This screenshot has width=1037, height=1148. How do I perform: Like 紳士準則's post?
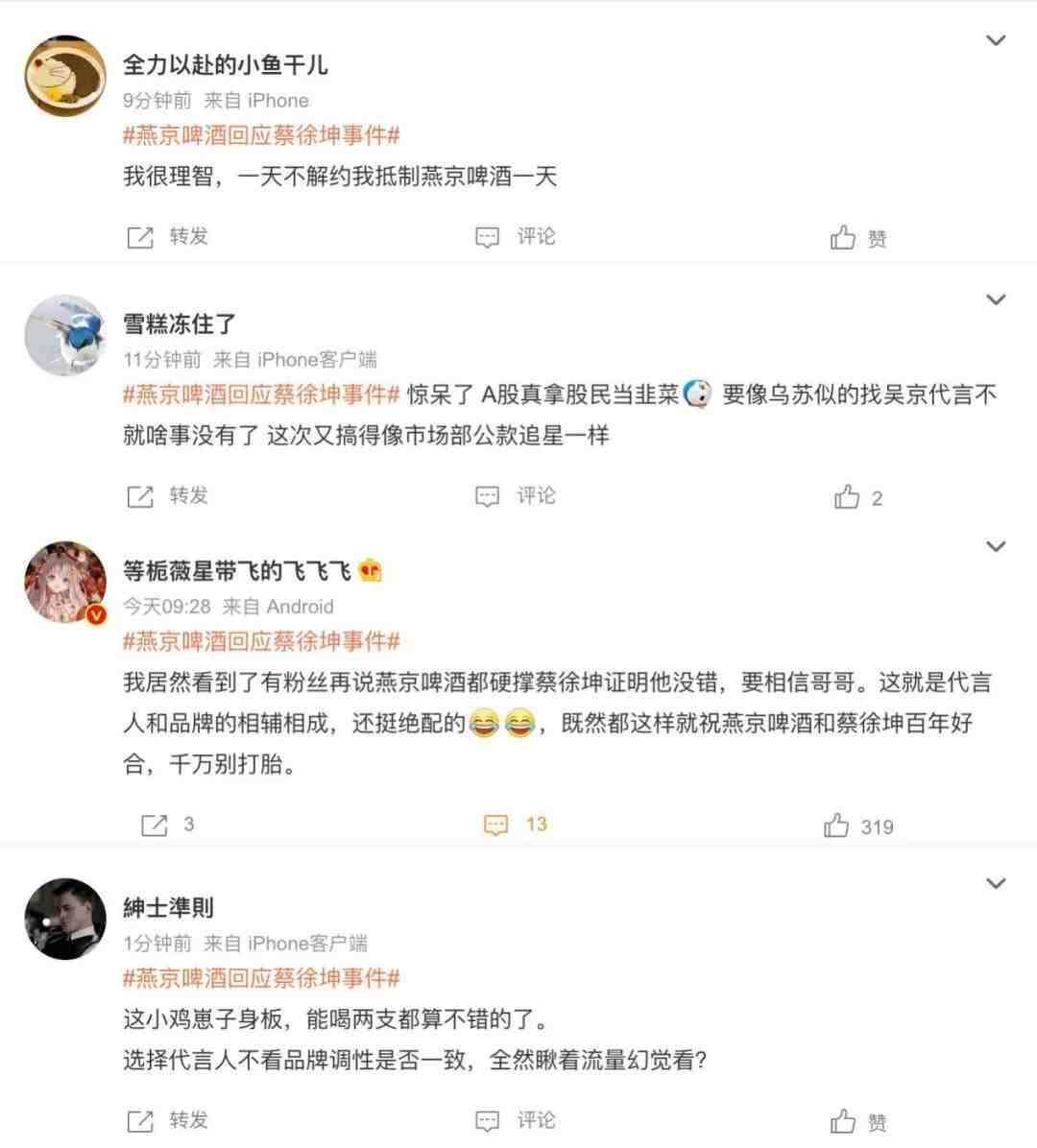click(x=857, y=1121)
